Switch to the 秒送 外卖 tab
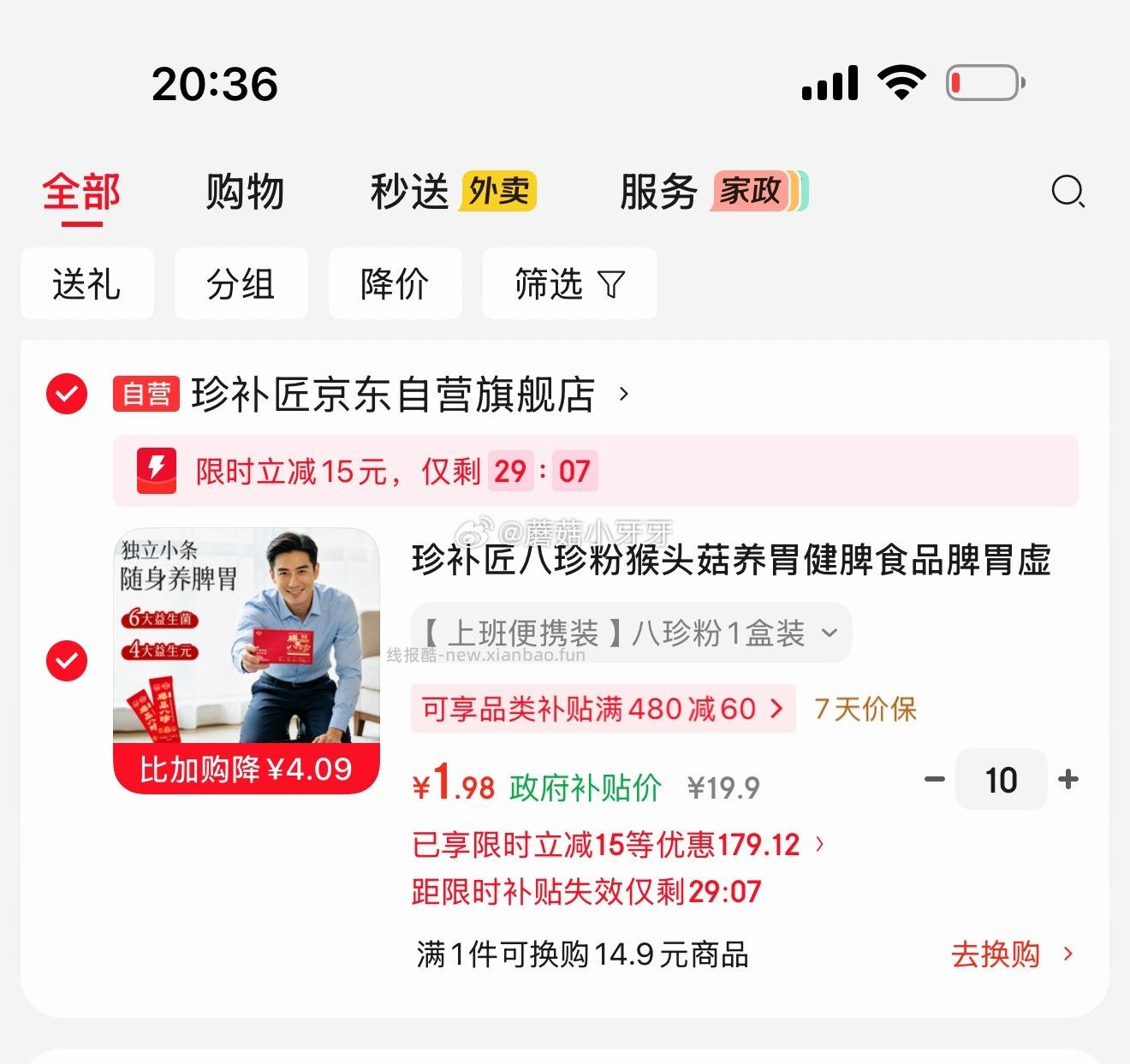Screen dimensions: 1130x1064 click(x=452, y=192)
